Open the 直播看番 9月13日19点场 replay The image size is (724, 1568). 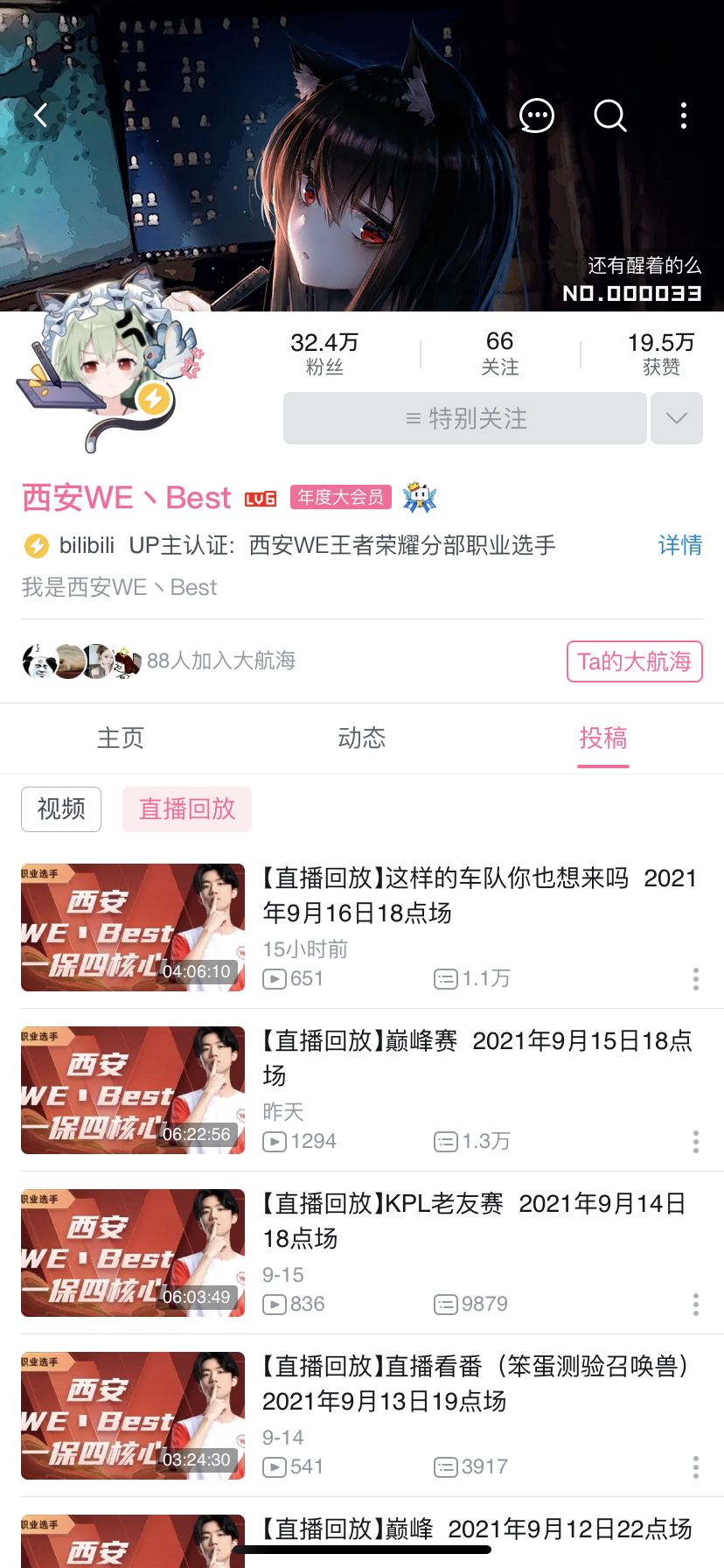479,1382
